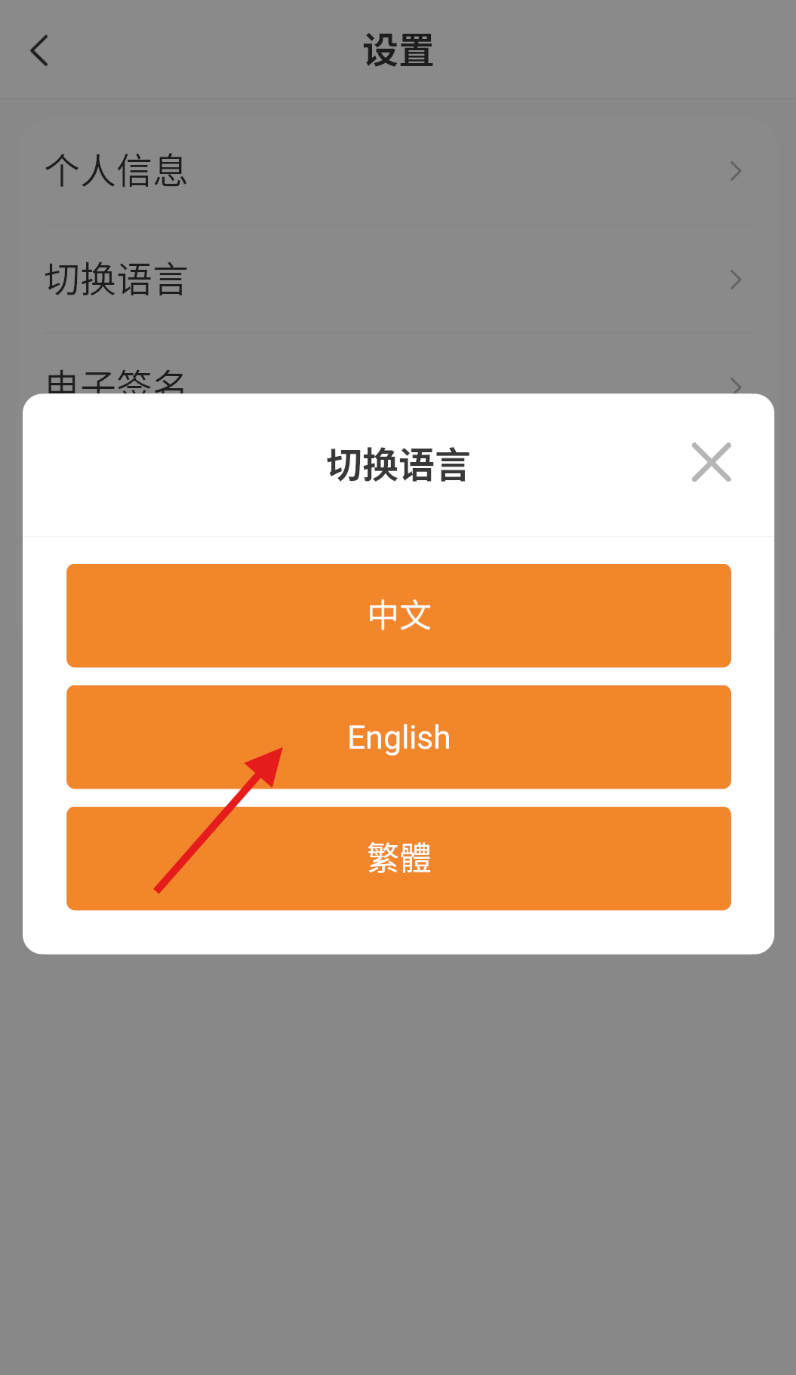Close the 切换语言 dialog
This screenshot has width=796, height=1375.
tap(711, 462)
